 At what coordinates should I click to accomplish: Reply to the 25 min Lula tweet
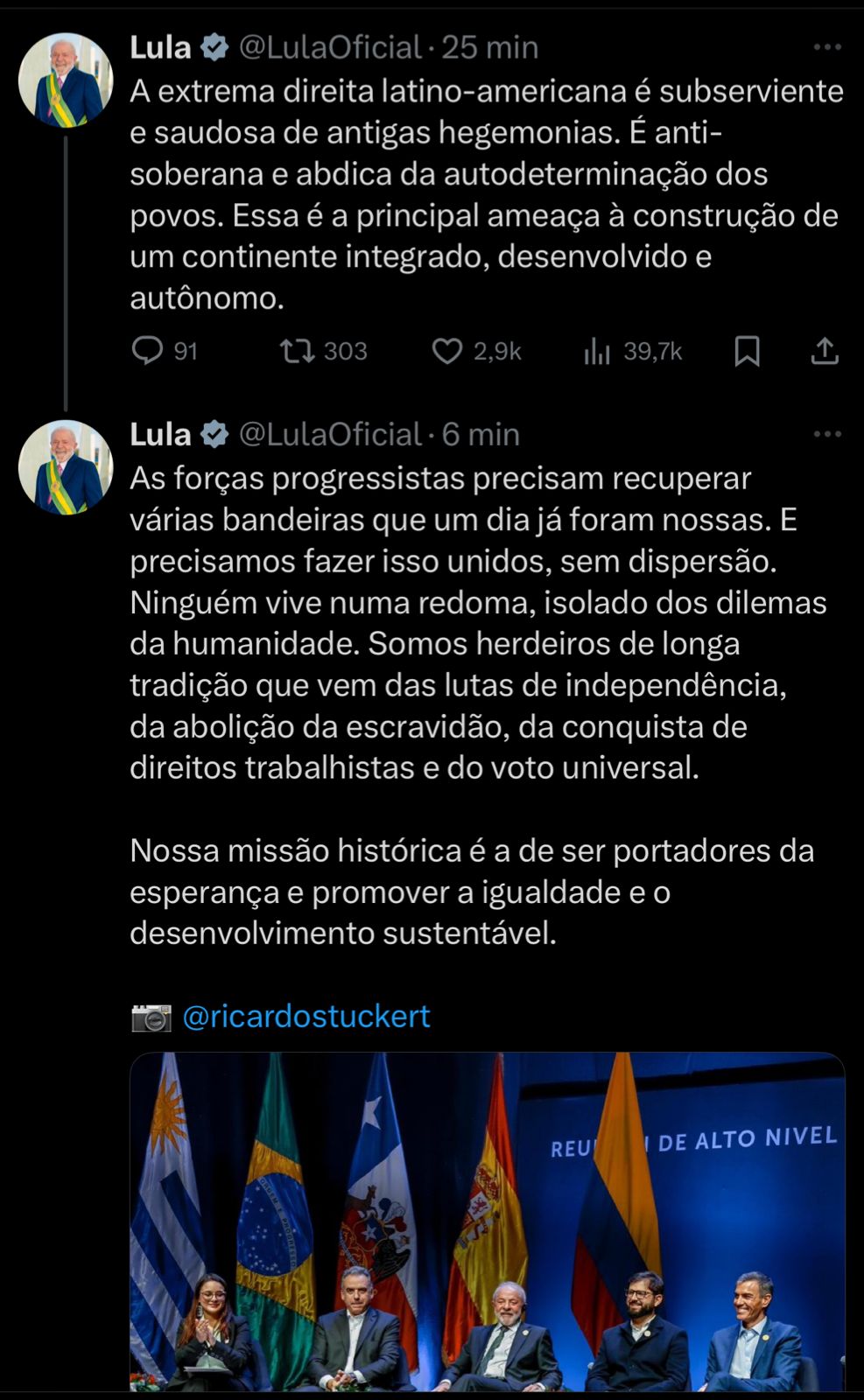147,351
